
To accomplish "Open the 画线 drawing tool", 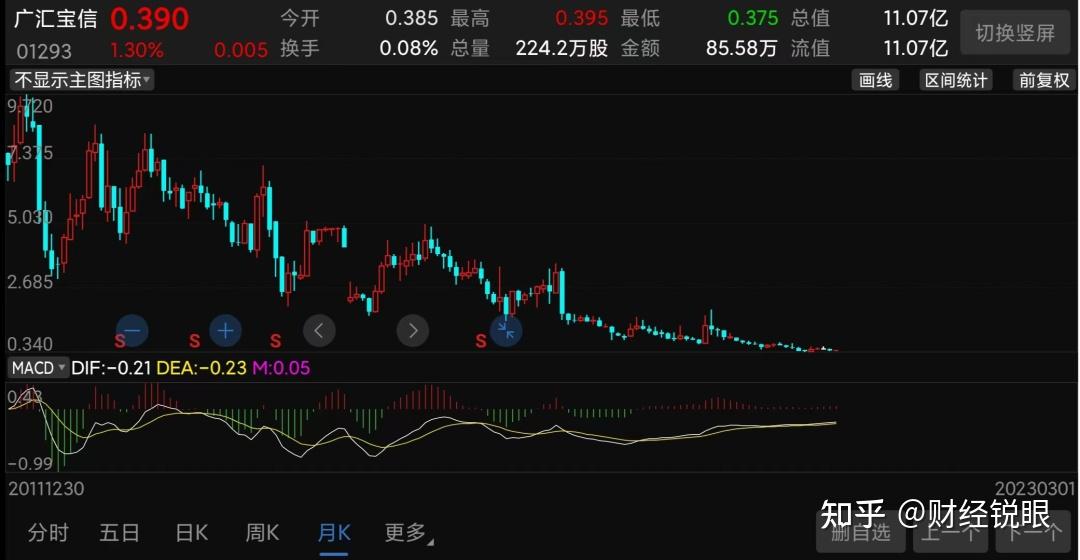I will 875,81.
